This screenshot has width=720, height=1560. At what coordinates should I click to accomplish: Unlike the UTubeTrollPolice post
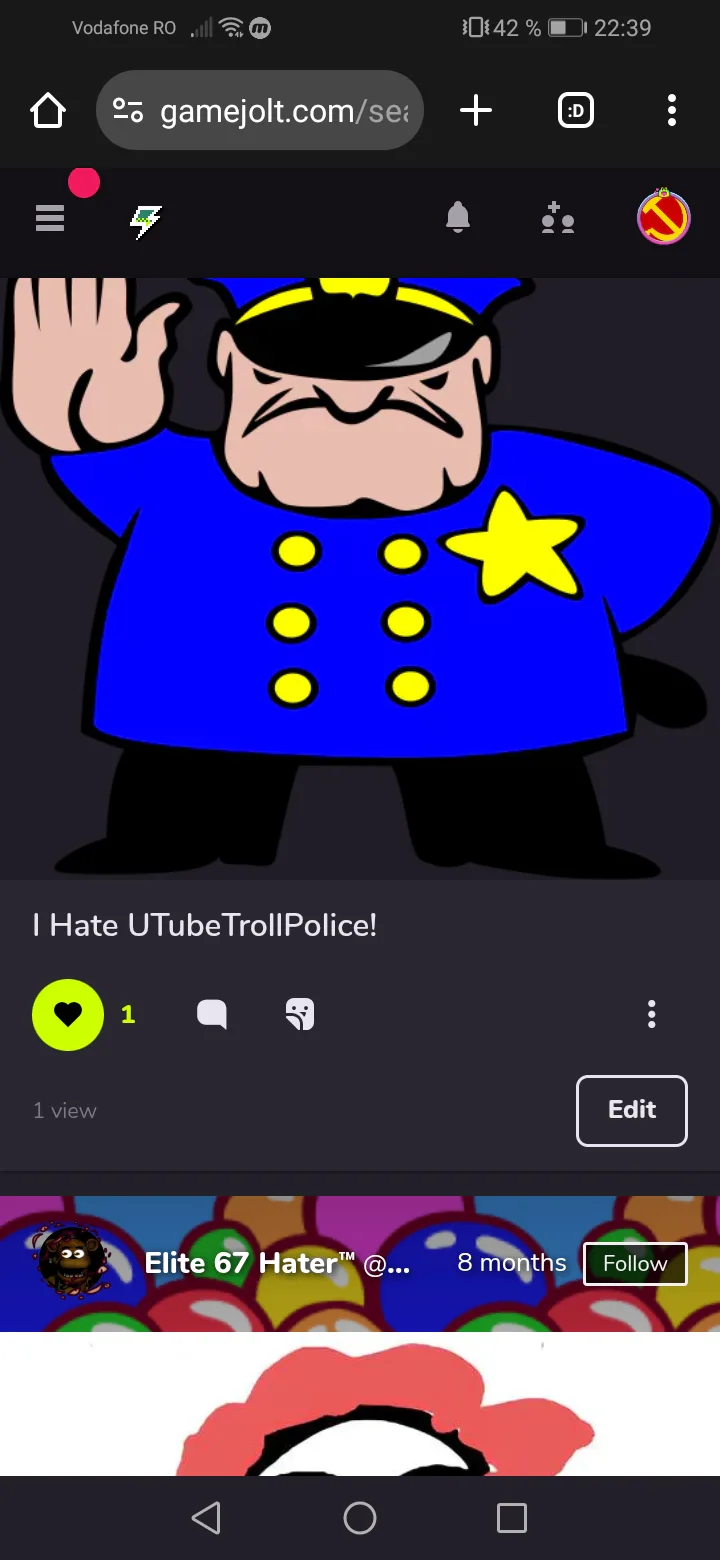click(68, 1015)
